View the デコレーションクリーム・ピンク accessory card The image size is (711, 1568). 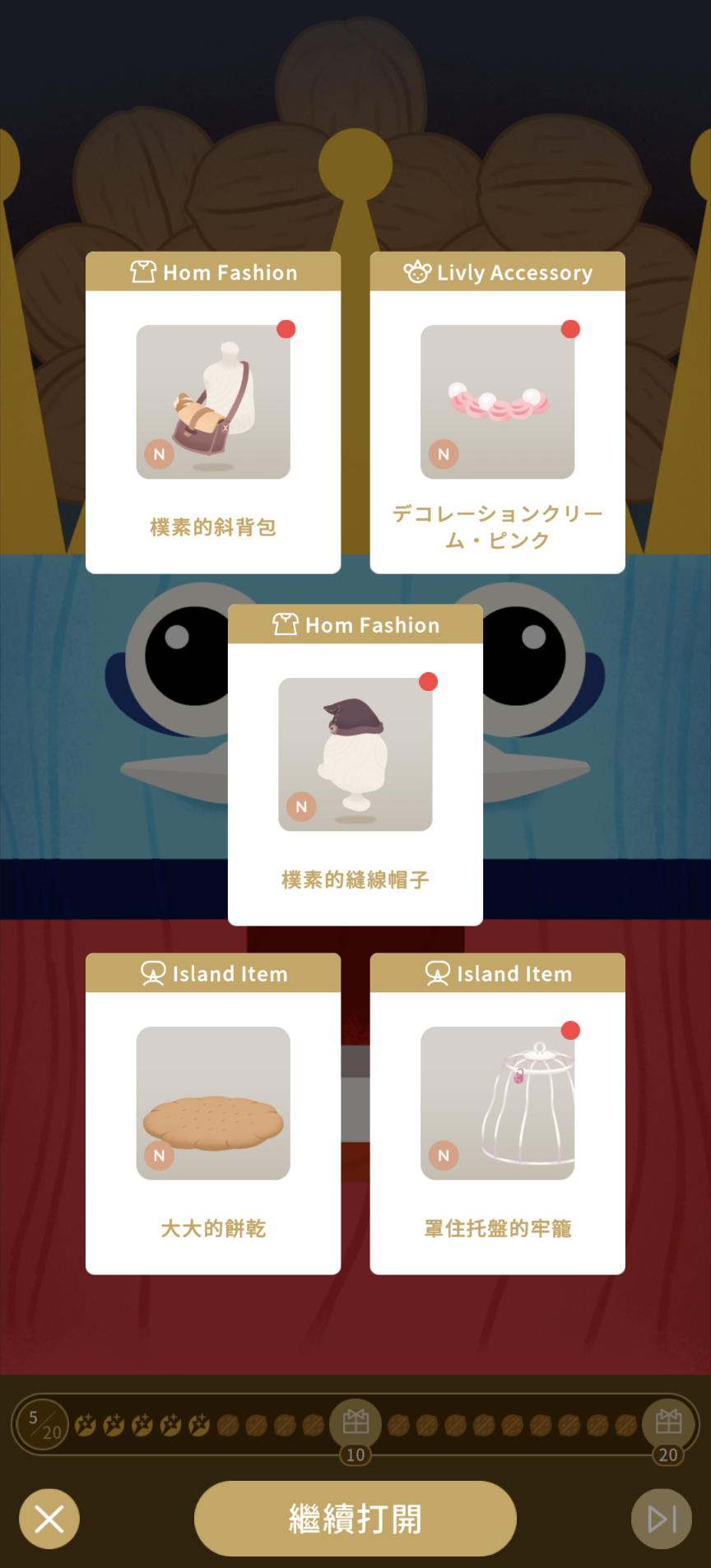pos(497,412)
